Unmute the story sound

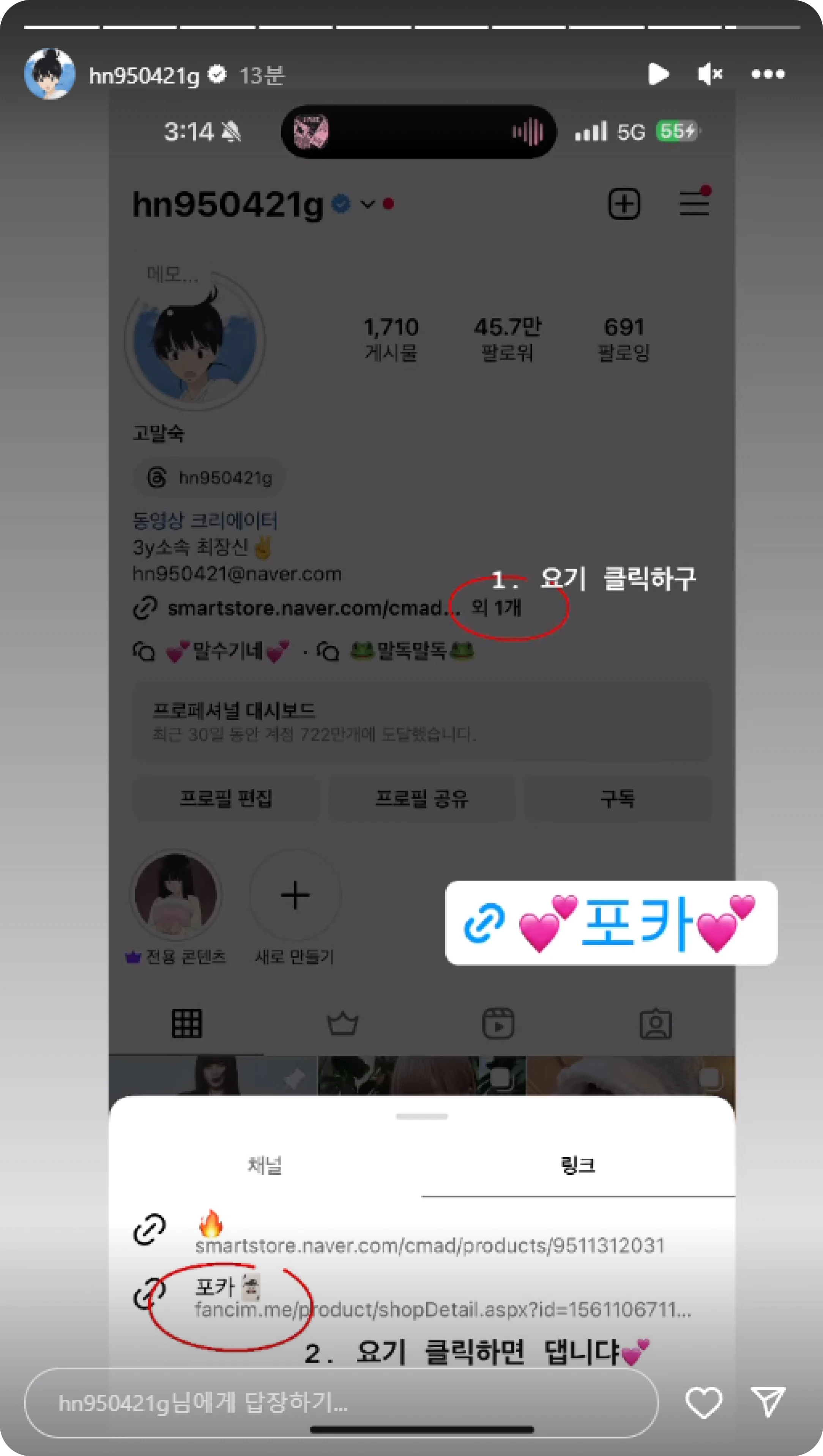click(710, 74)
